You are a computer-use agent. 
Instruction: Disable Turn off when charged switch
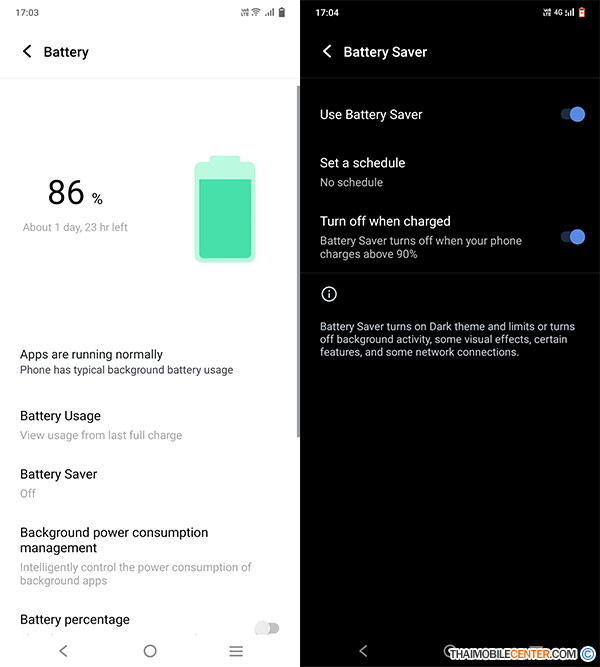coord(572,237)
